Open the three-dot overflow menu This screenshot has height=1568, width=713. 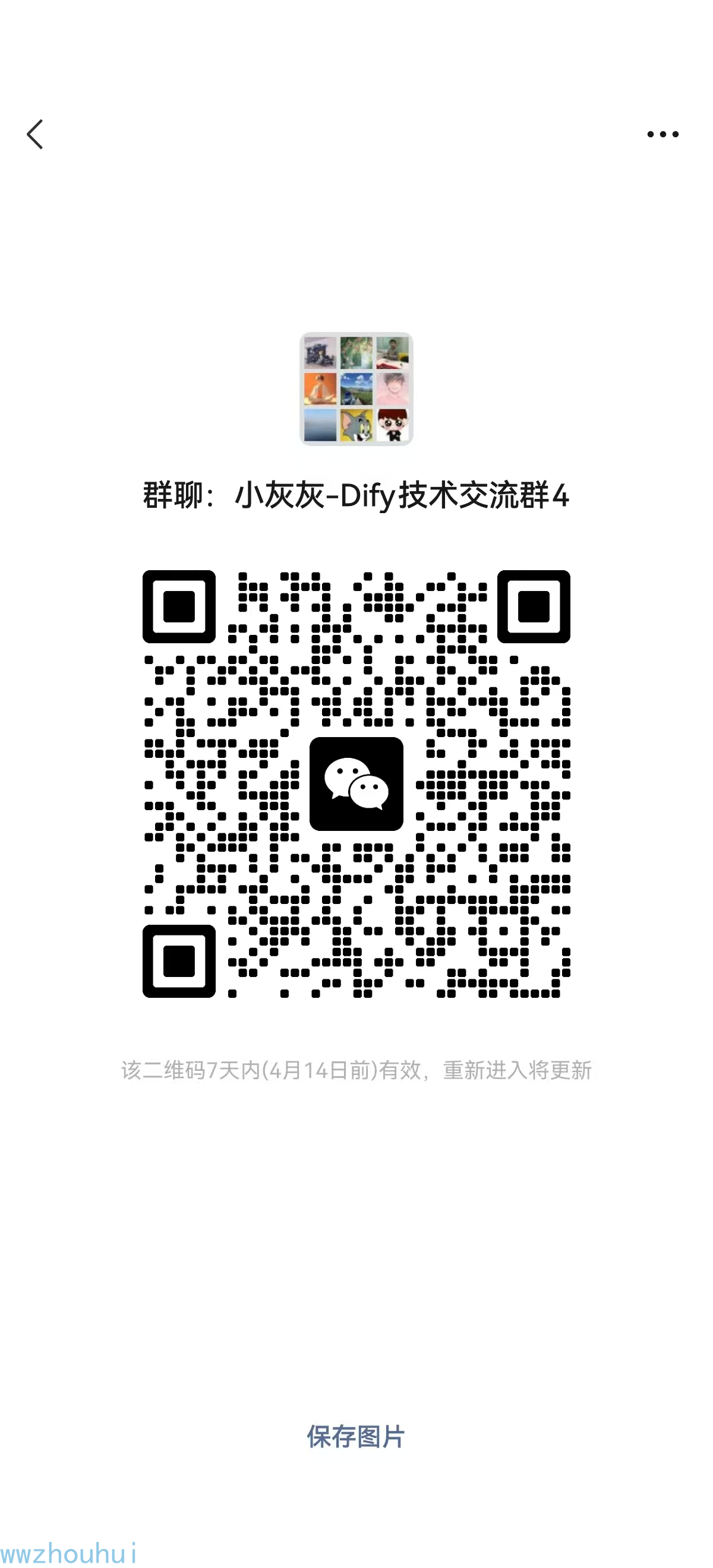[x=662, y=134]
